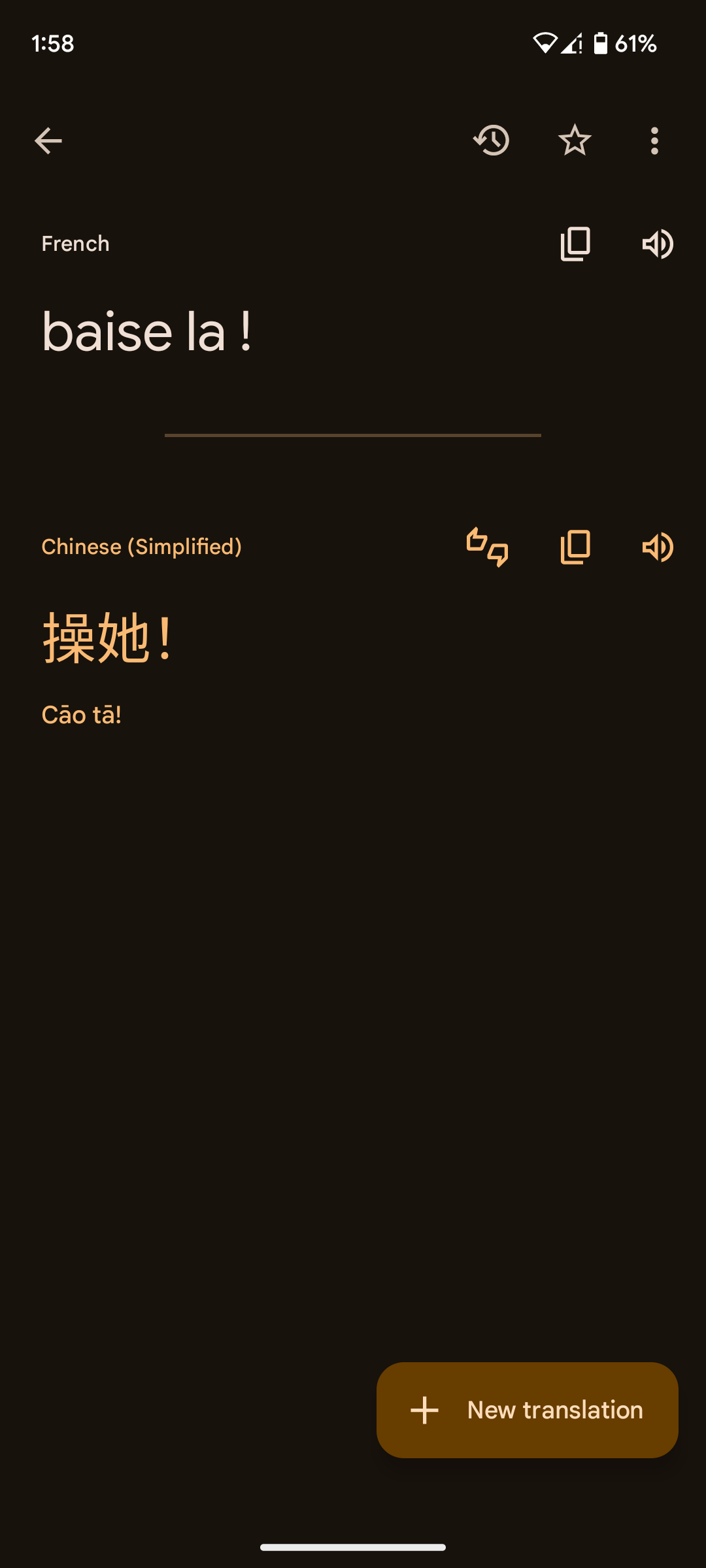Copy the Chinese translation
This screenshot has height=1568, width=706.
pyautogui.click(x=575, y=547)
